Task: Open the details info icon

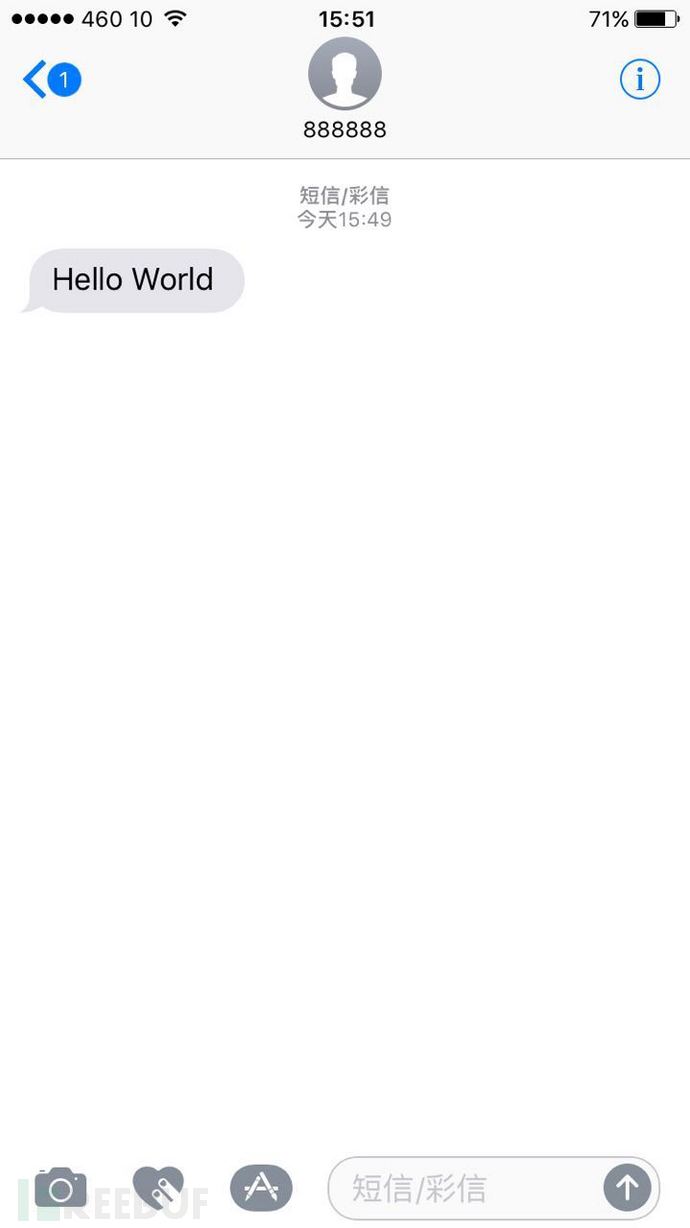Action: click(x=640, y=78)
